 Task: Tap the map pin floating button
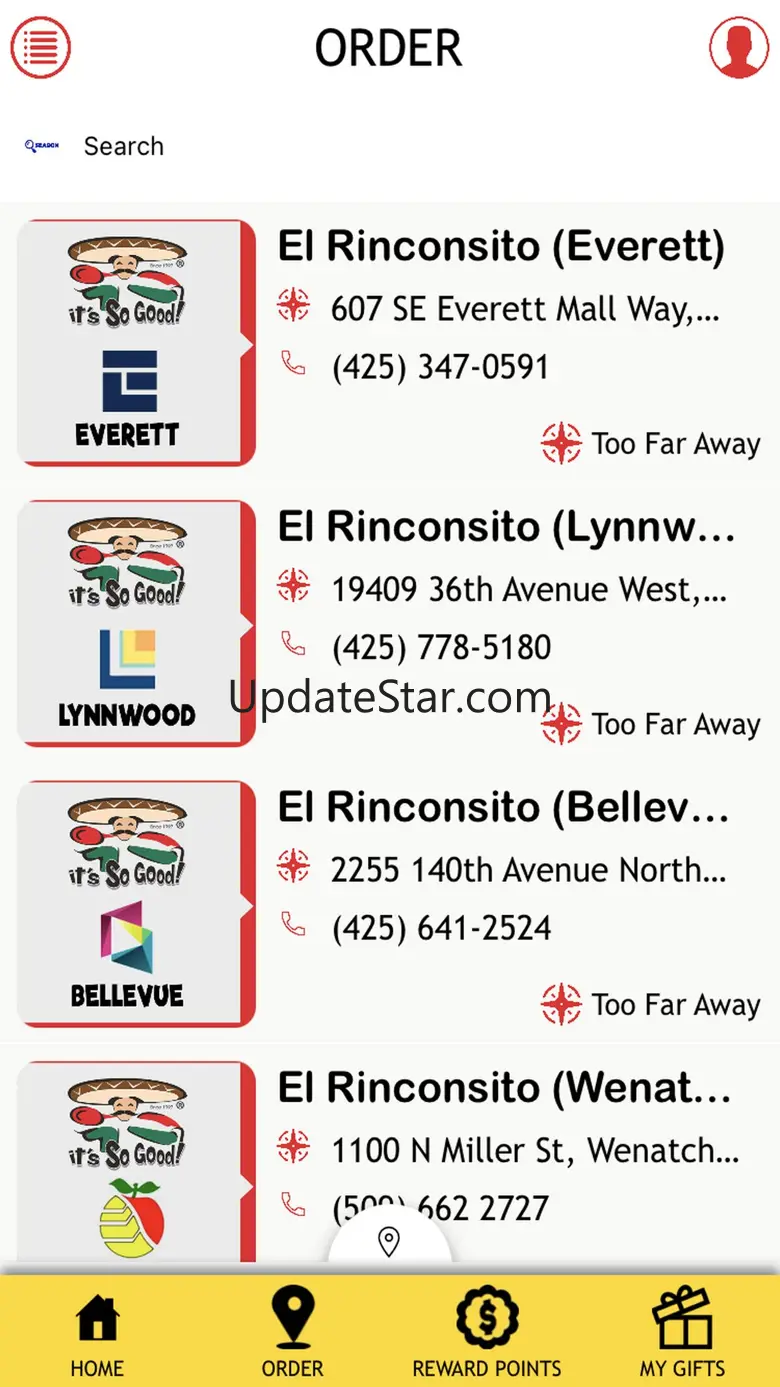[x=389, y=1241]
